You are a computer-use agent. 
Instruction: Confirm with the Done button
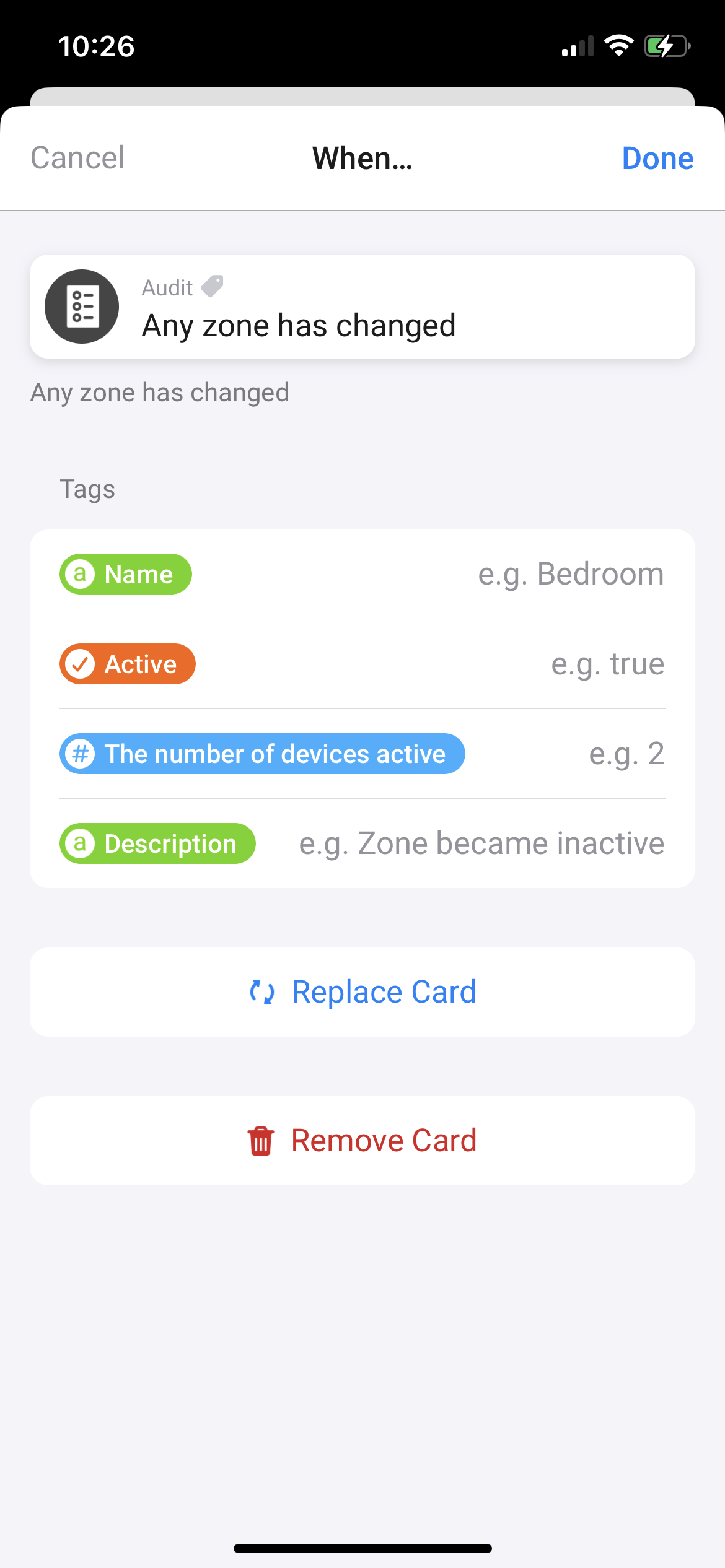point(657,159)
